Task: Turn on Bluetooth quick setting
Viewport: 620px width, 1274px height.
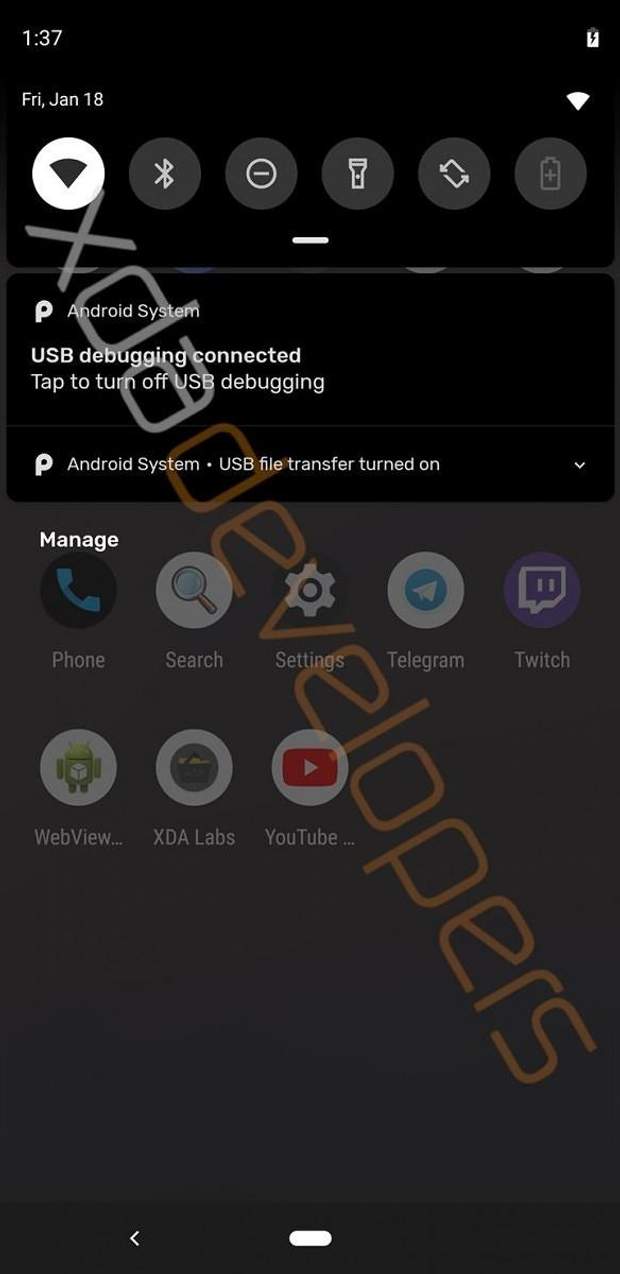Action: (x=164, y=174)
